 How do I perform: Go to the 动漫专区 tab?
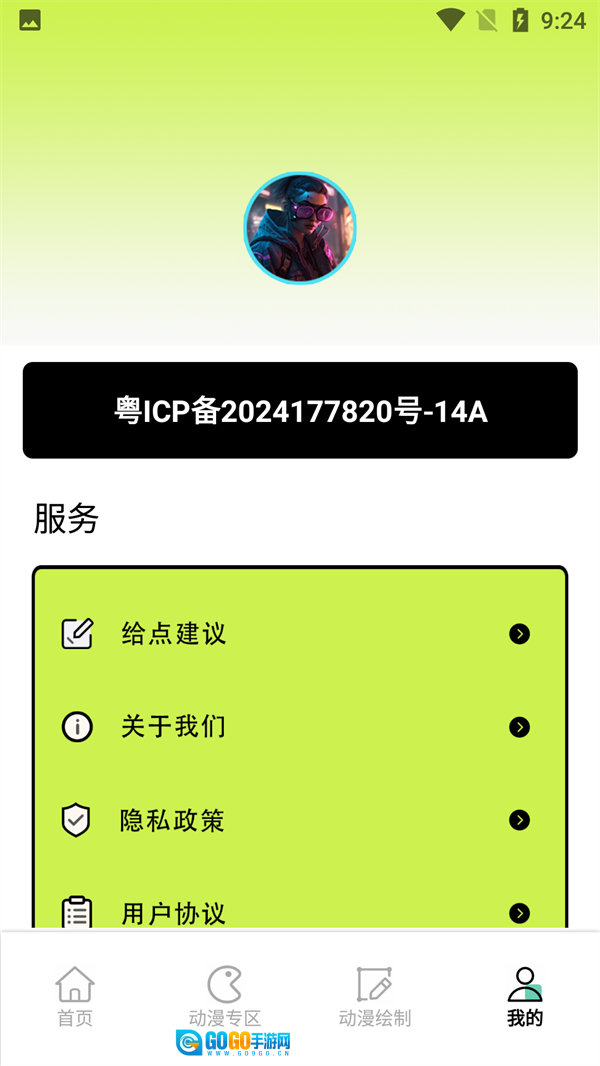[x=225, y=996]
